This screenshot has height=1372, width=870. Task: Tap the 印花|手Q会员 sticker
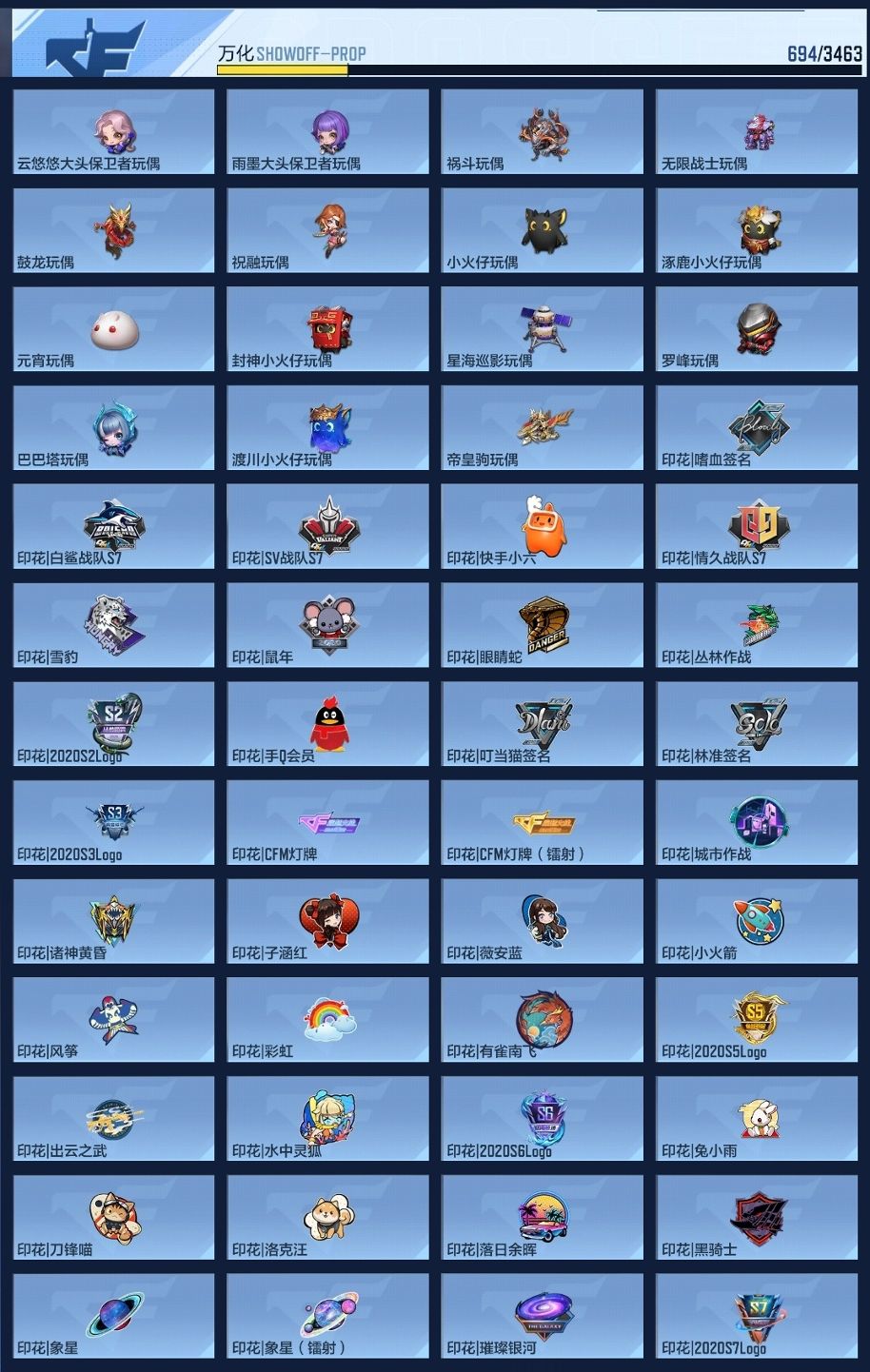[x=327, y=724]
